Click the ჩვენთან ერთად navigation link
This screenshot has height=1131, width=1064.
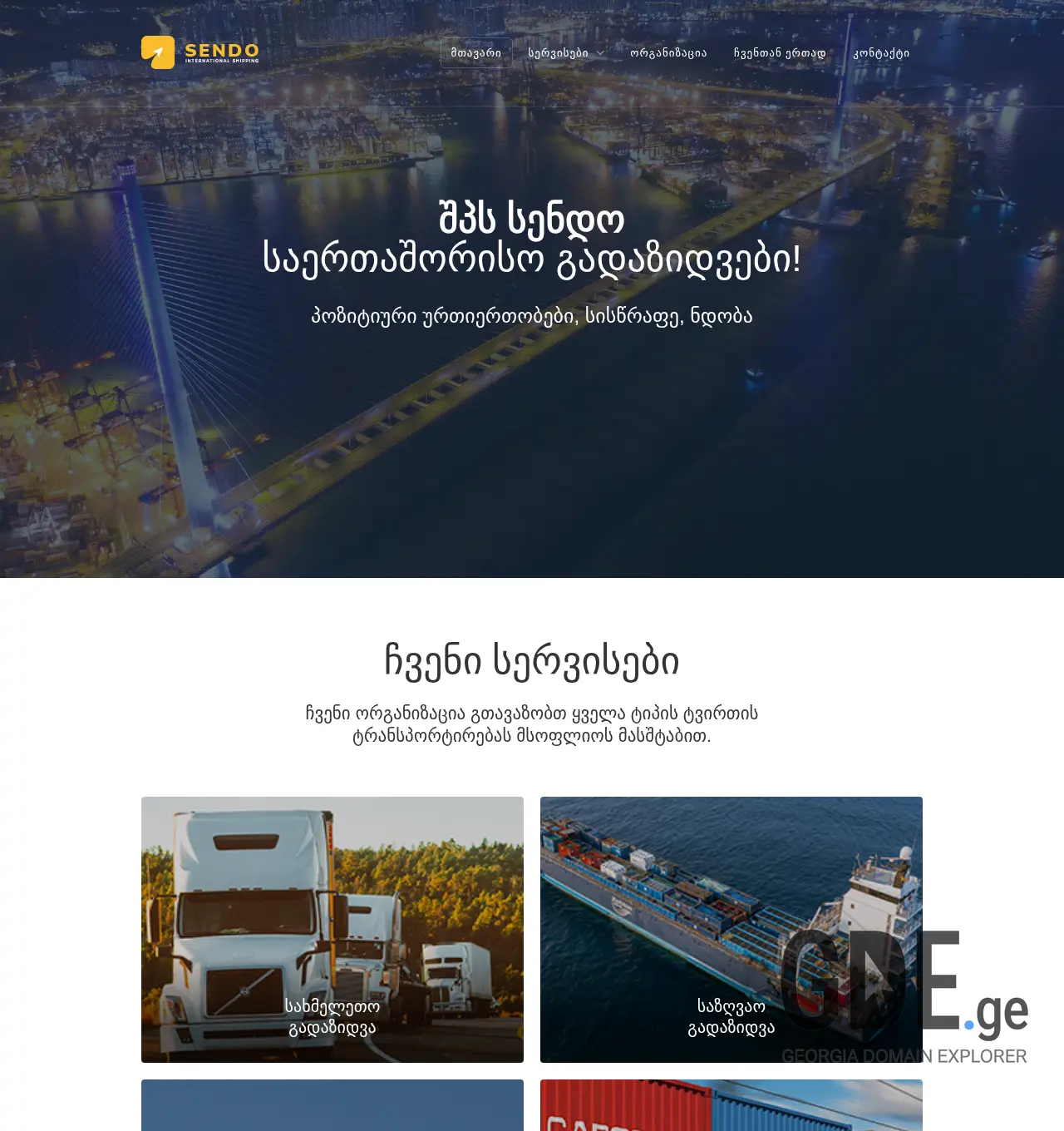(x=778, y=52)
